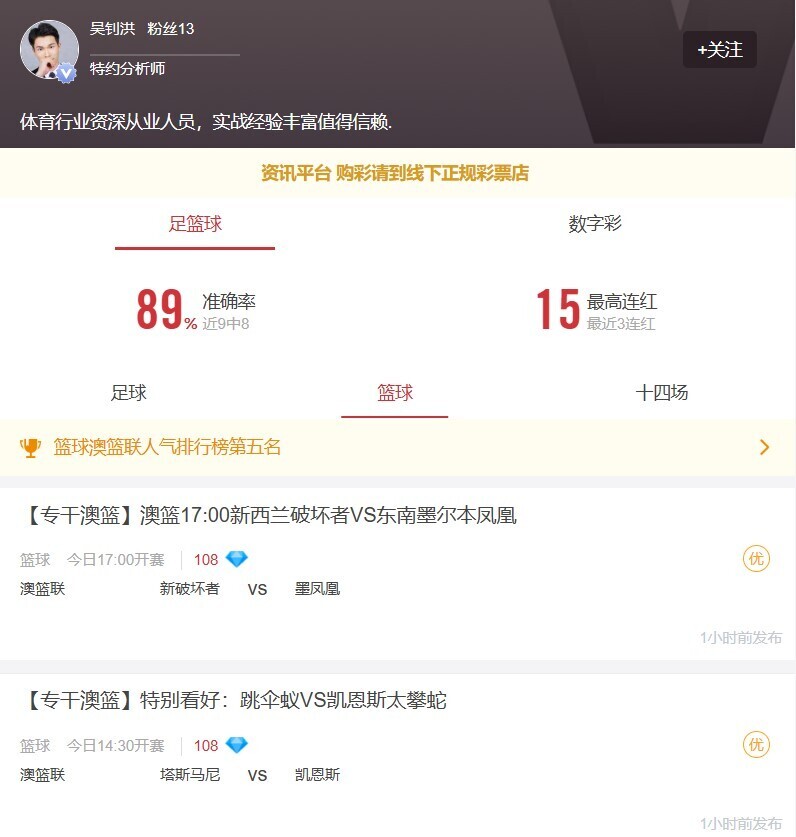Select the 十四场 sub-tab
Viewport: 796px width, 837px height.
click(x=661, y=393)
